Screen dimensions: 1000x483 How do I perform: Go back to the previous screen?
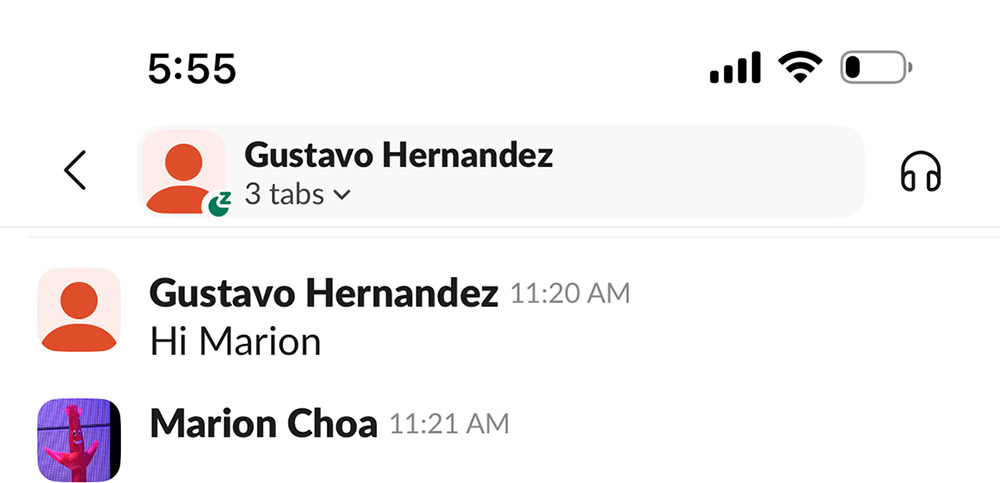75,171
